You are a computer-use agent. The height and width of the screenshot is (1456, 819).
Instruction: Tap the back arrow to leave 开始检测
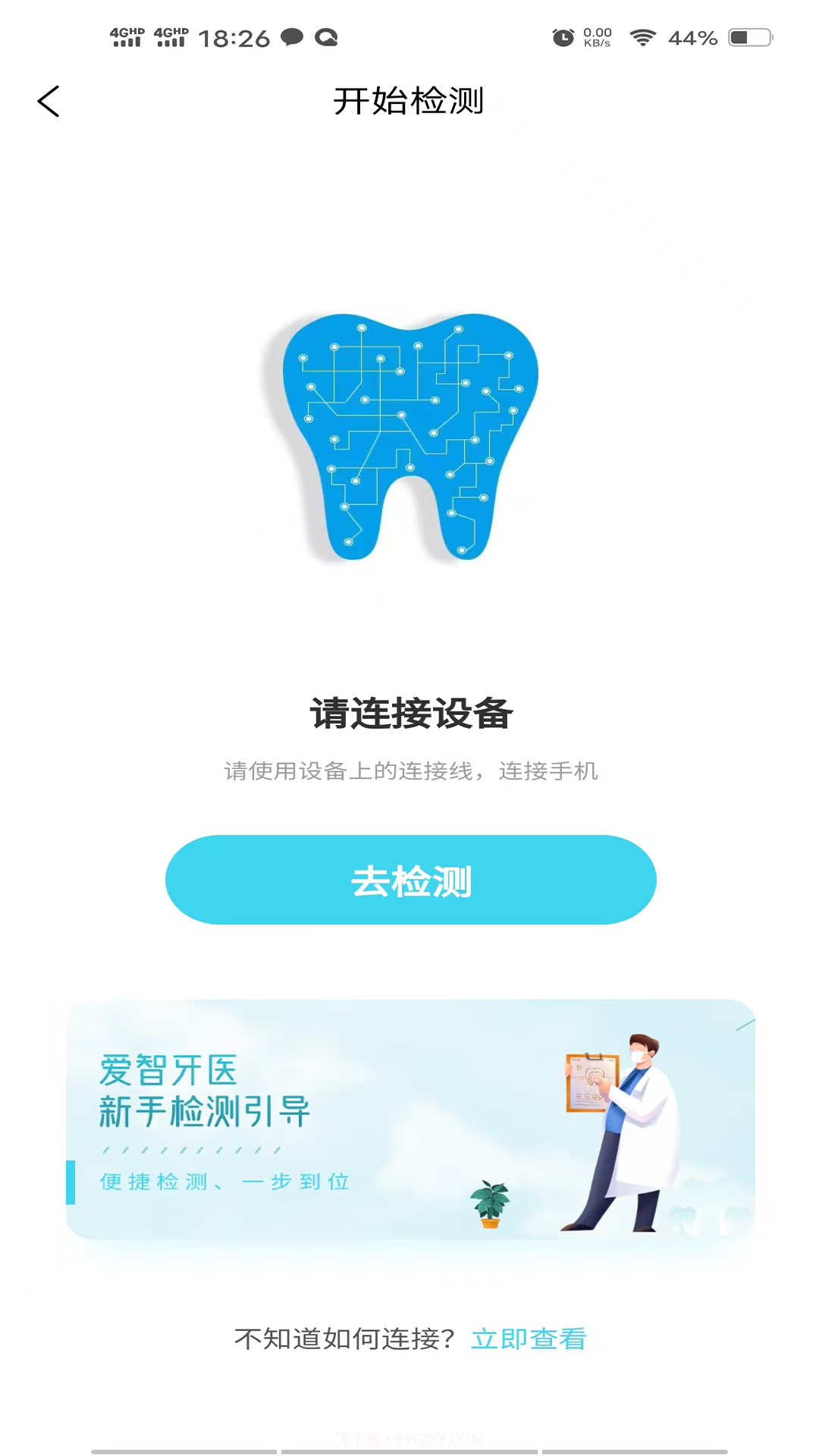(x=49, y=102)
